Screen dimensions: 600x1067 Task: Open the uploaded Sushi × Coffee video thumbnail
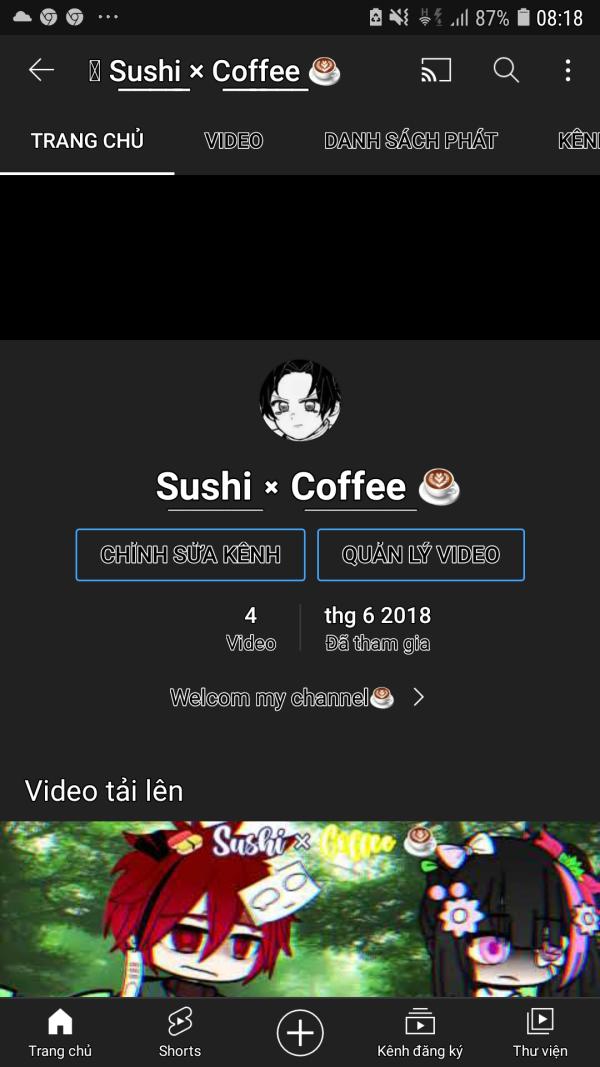point(300,908)
